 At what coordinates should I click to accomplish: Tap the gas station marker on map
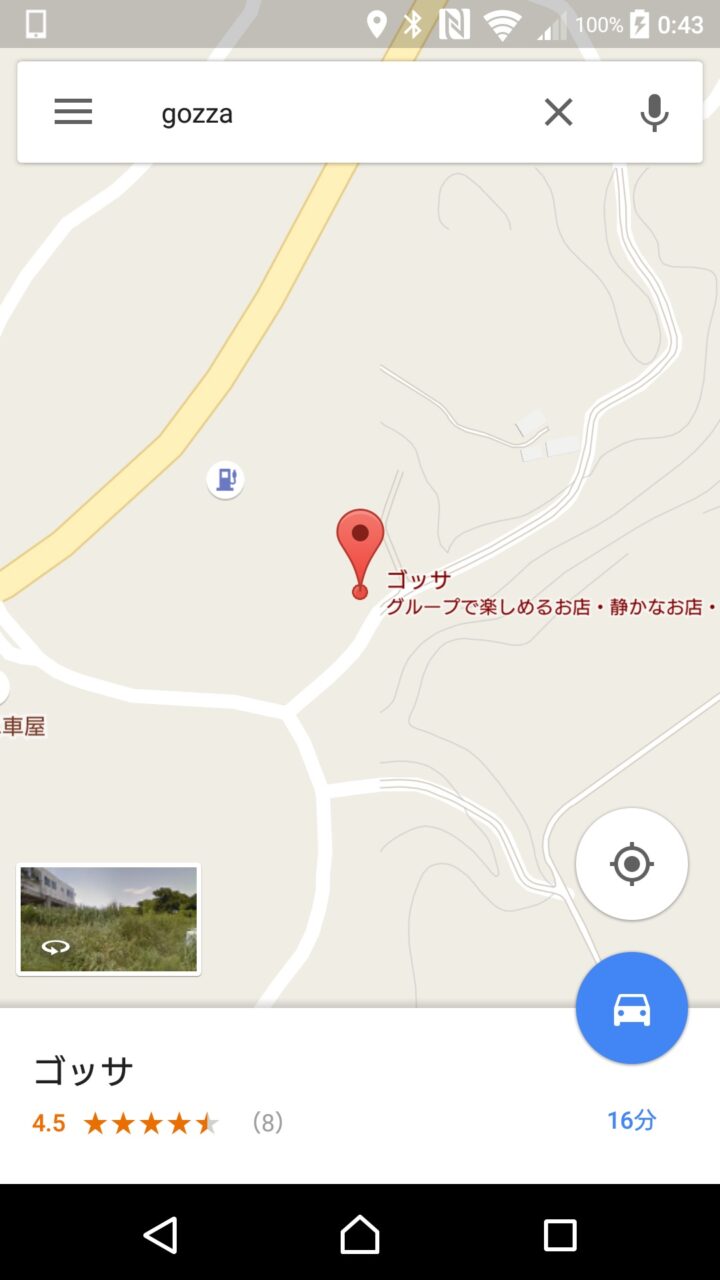point(226,480)
